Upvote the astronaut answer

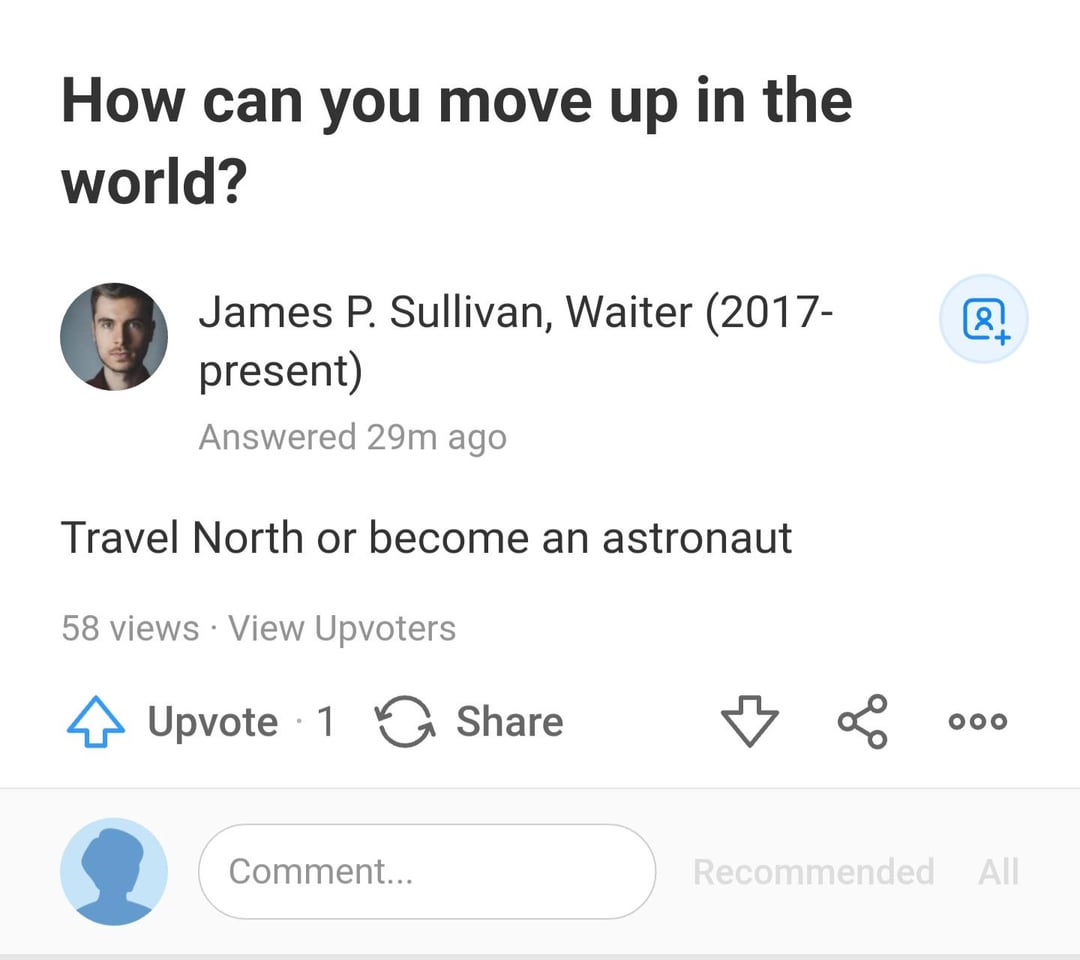coord(173,722)
